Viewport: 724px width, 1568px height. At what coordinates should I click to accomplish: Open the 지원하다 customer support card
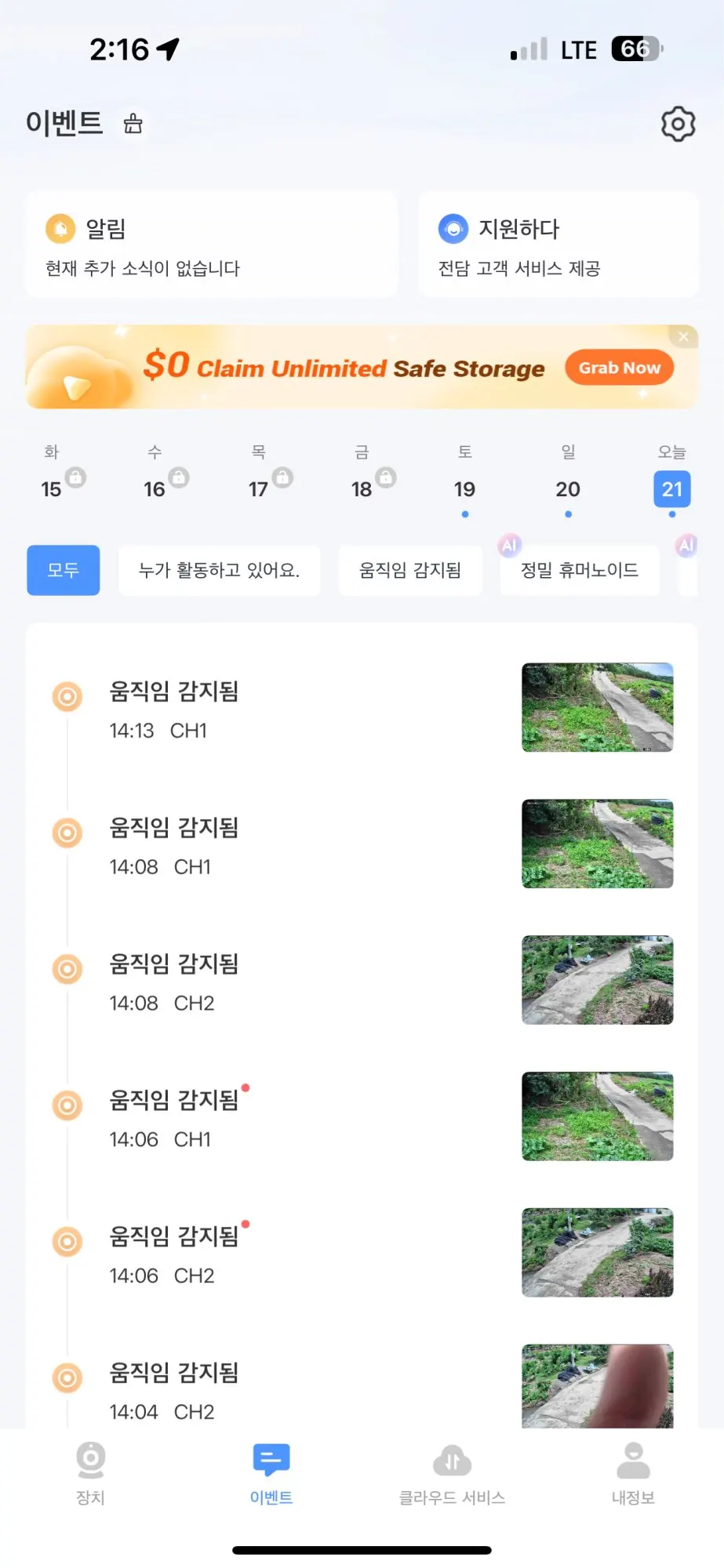(x=558, y=245)
